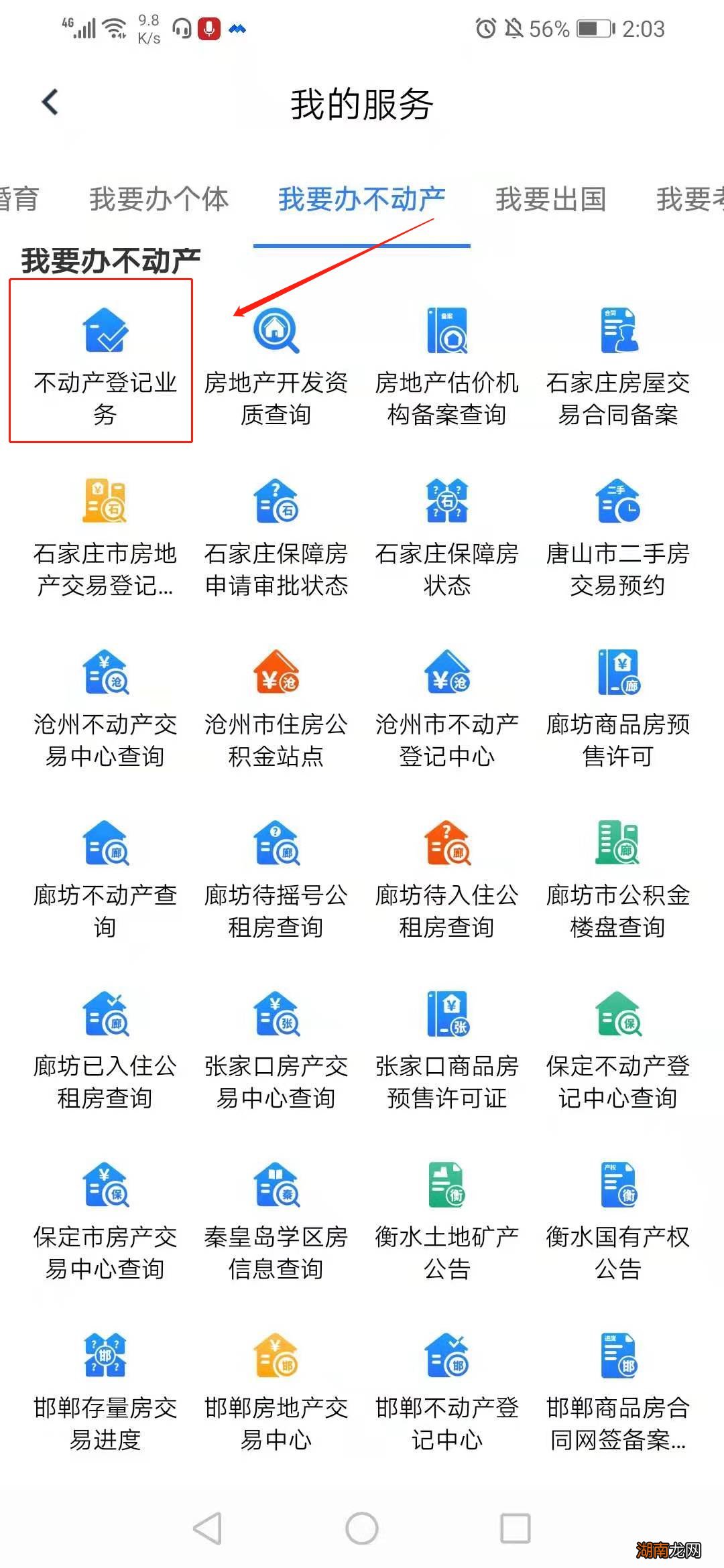
Task: Open 房地产开发资质查询 service
Action: click(x=275, y=365)
